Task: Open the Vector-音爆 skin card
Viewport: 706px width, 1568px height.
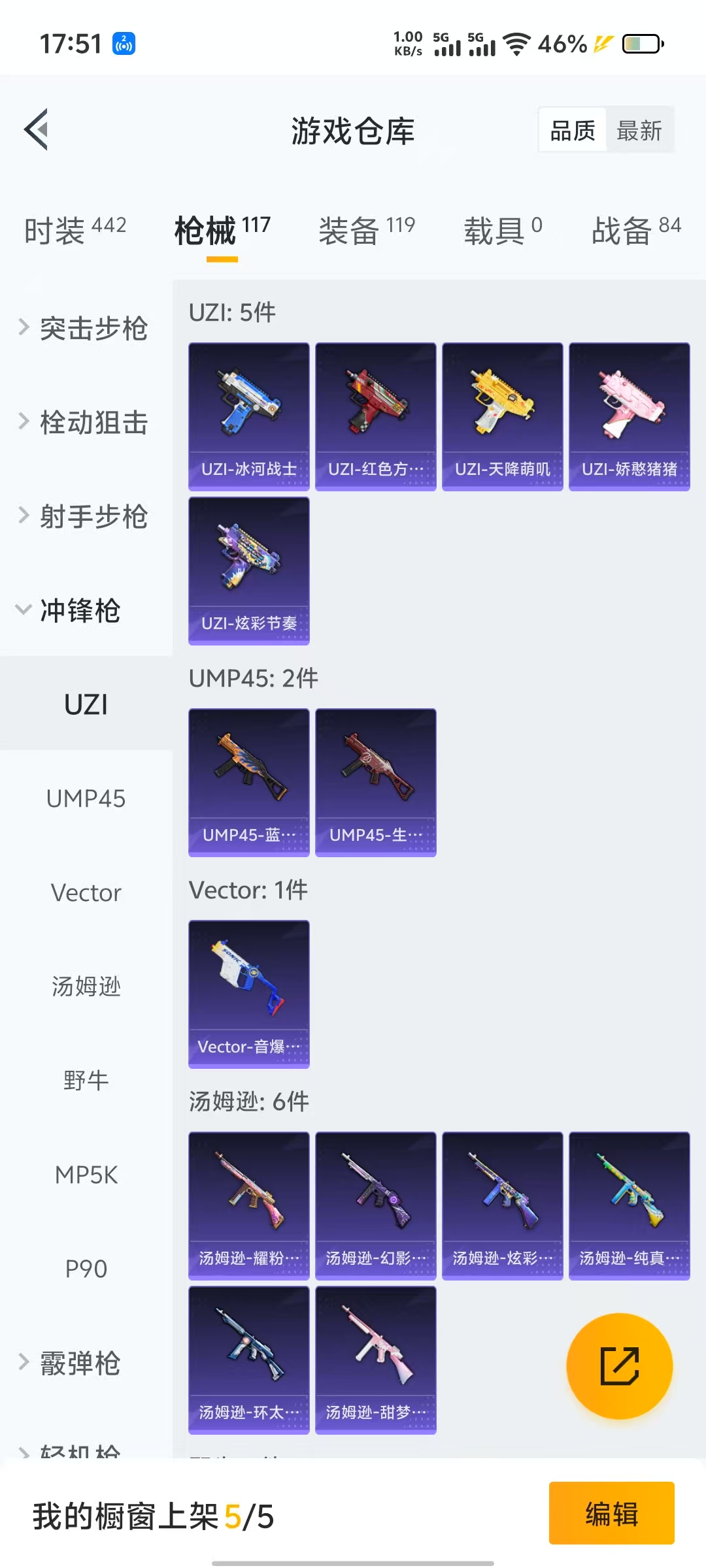Action: pyautogui.click(x=248, y=994)
